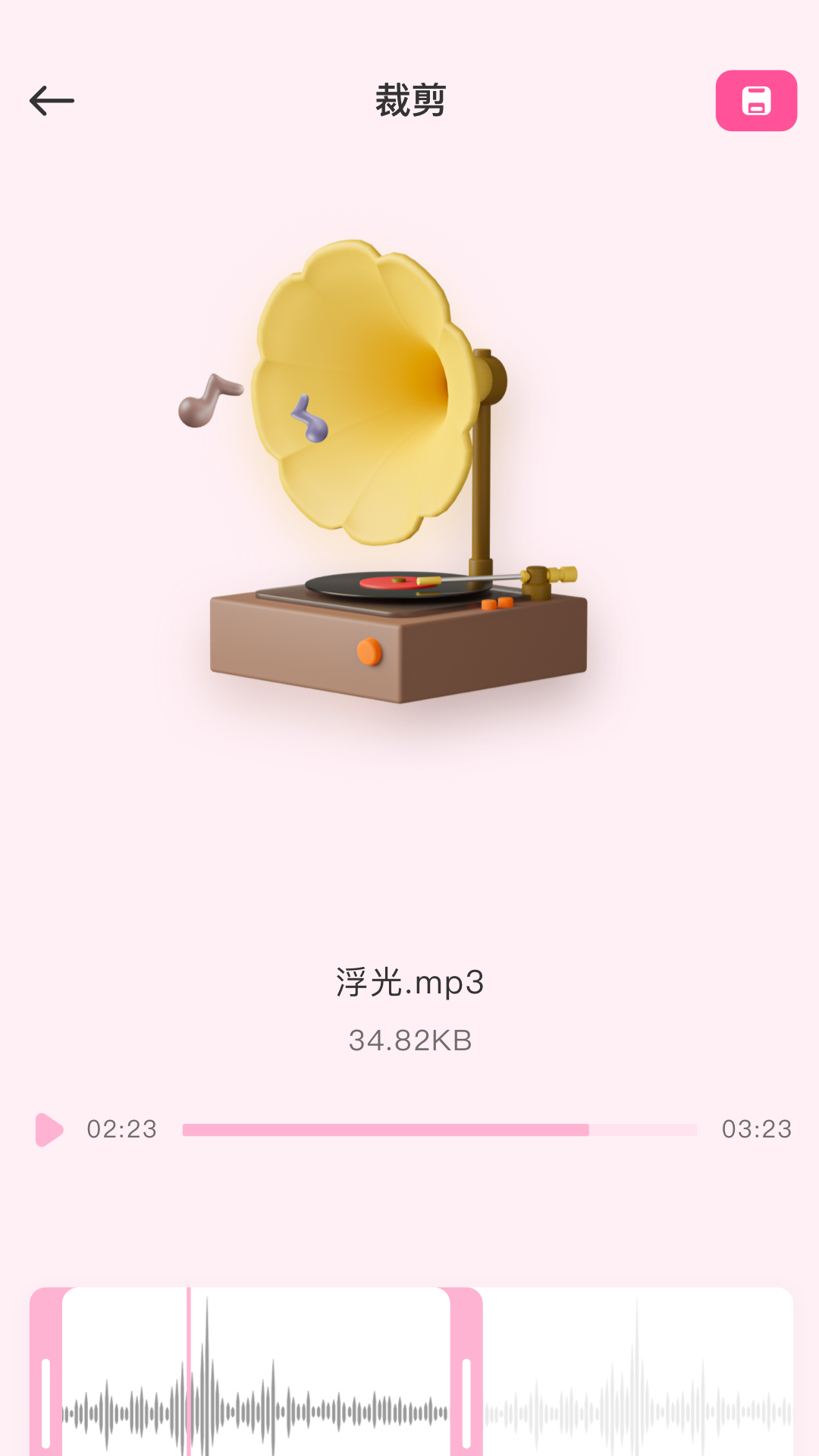Click the 02:23 current time label
This screenshot has height=1456, width=819.
(x=121, y=1129)
